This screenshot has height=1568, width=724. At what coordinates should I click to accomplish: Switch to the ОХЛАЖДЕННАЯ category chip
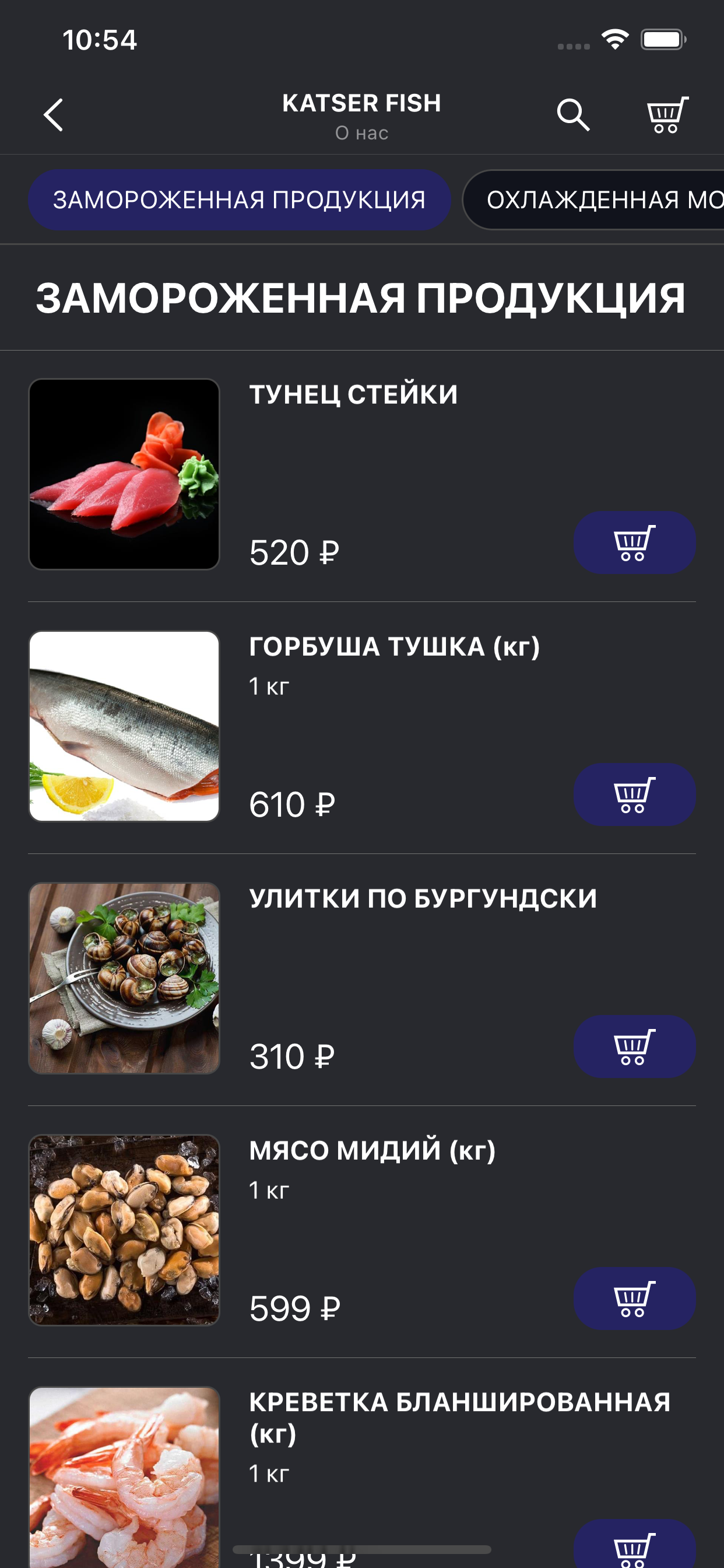pyautogui.click(x=593, y=199)
